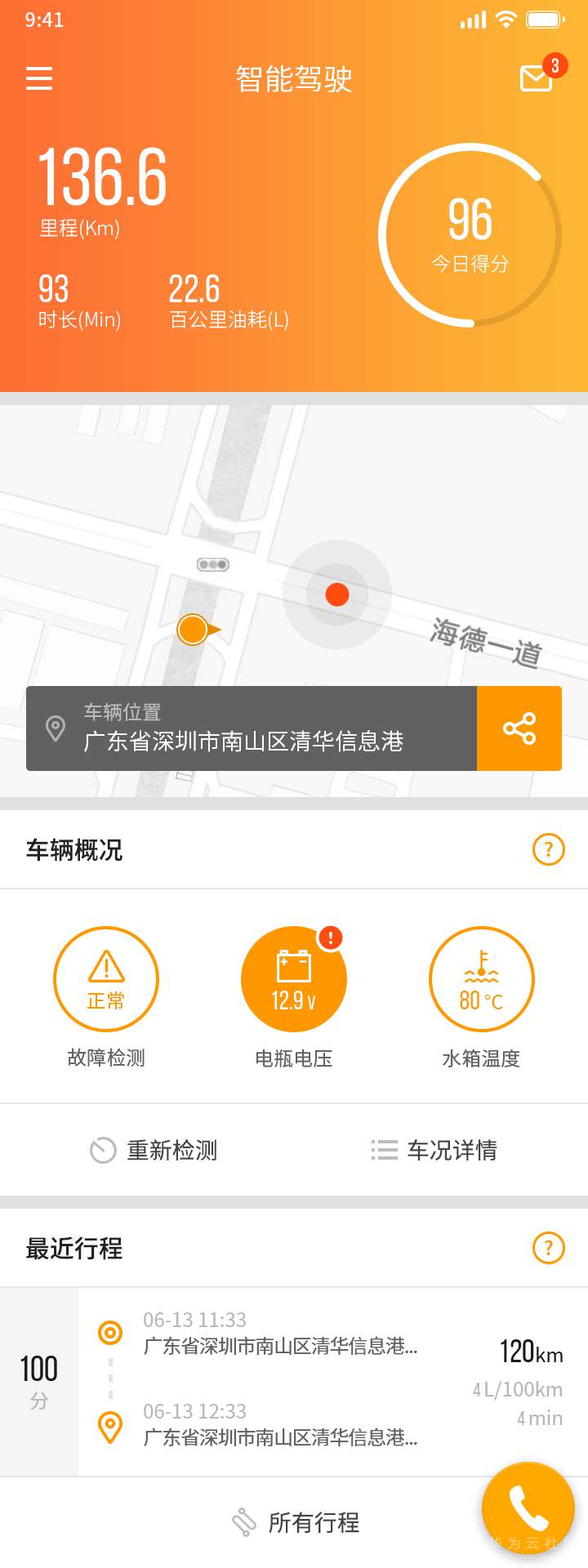This screenshot has width=588, height=1568.
Task: Open 车况详情 vehicle condition details
Action: click(434, 1150)
